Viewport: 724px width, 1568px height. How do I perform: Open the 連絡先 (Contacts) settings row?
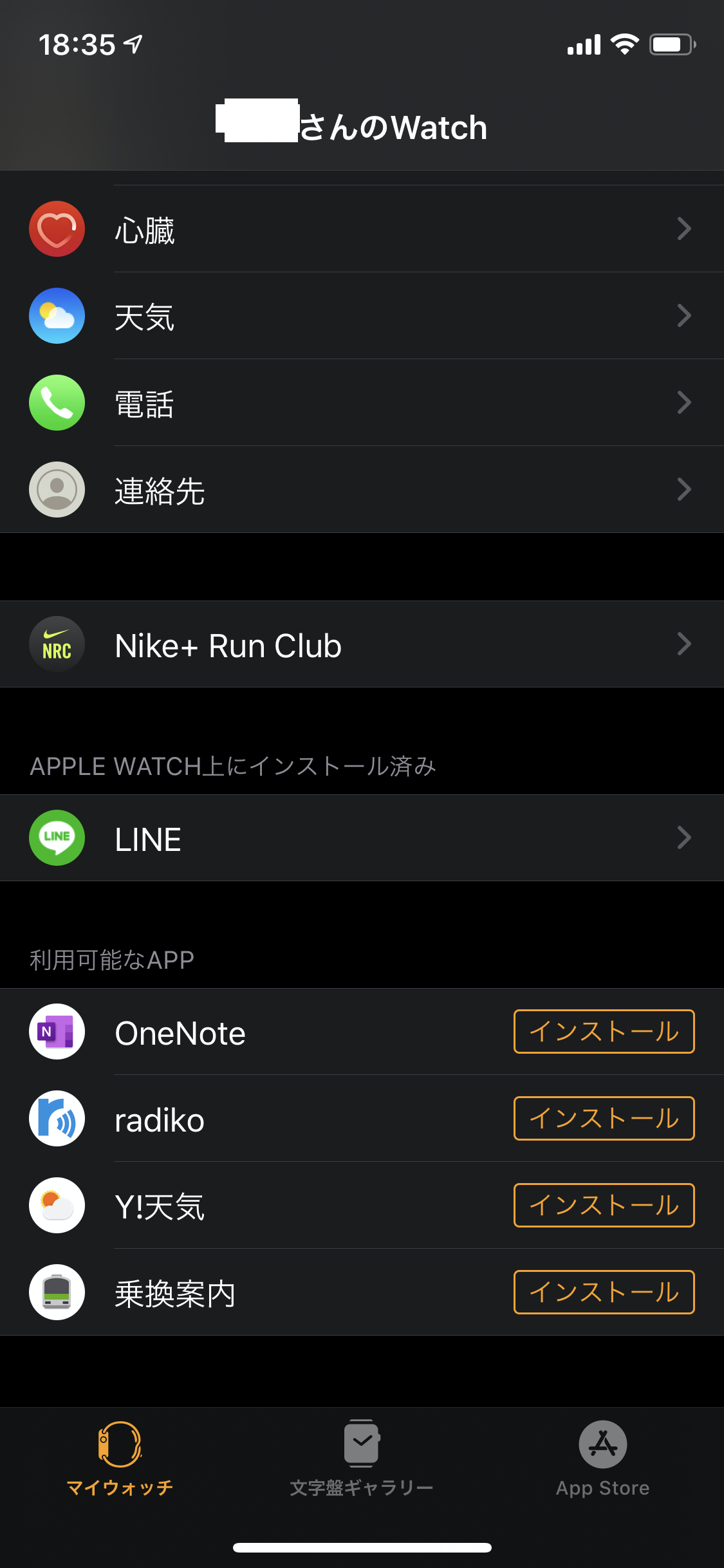(x=362, y=490)
